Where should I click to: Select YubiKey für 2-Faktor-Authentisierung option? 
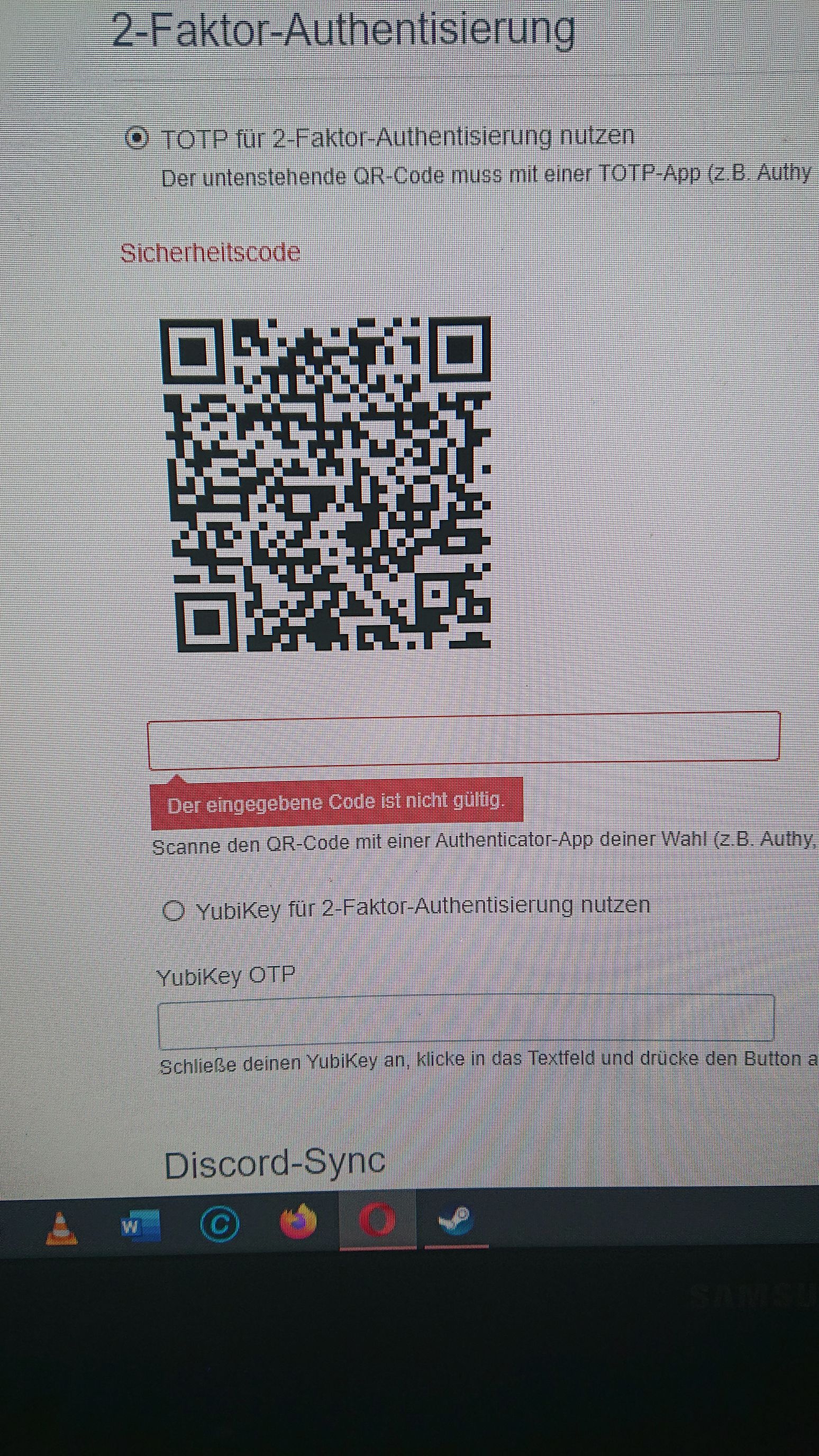173,911
